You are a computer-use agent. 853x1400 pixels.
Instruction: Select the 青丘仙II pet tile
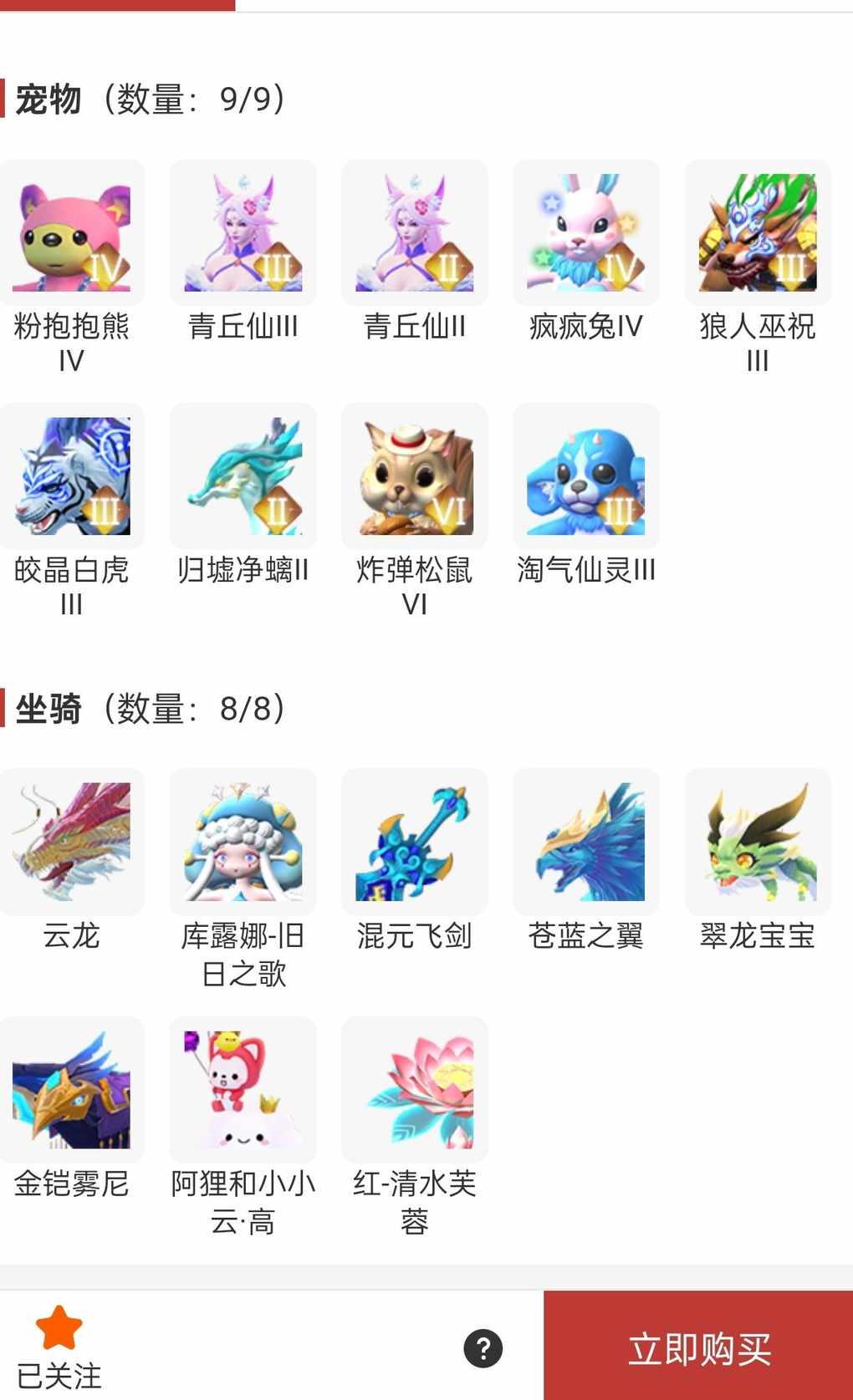tap(415, 233)
